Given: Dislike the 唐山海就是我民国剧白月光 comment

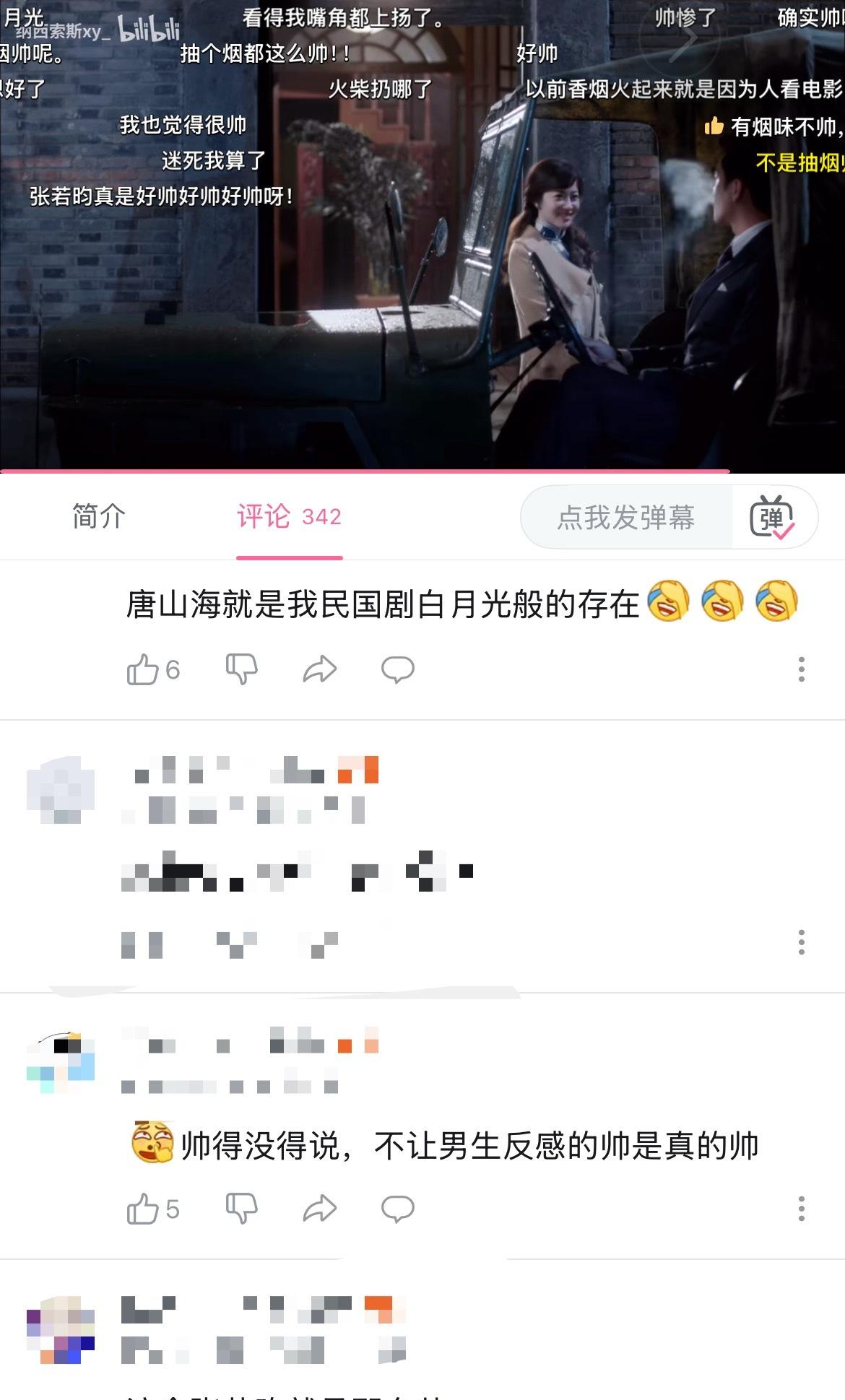Looking at the screenshot, I should [x=241, y=670].
